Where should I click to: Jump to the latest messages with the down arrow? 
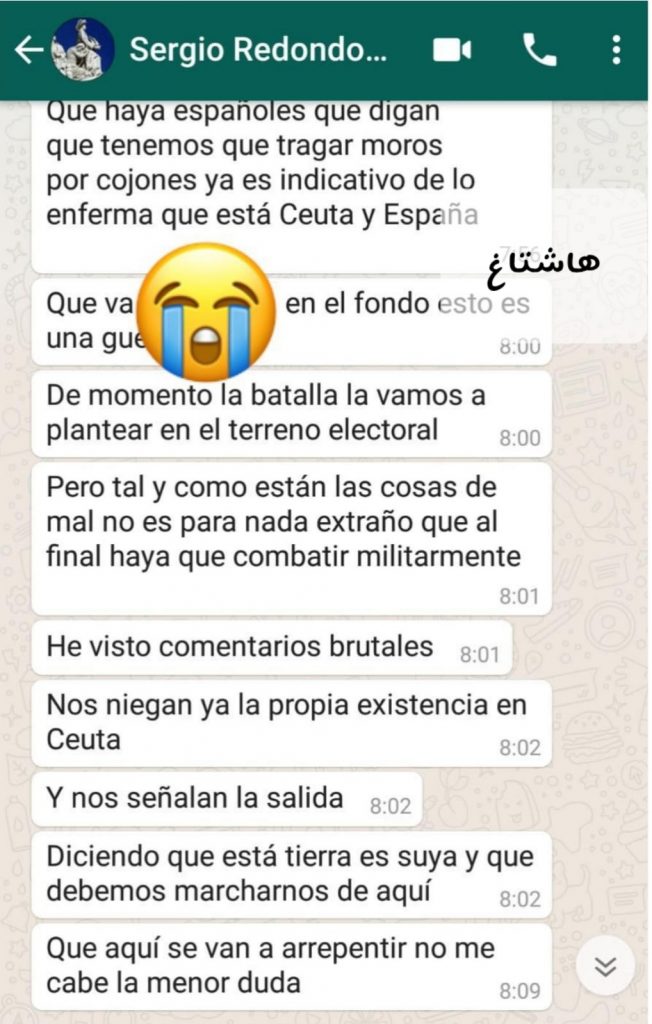pyautogui.click(x=605, y=966)
